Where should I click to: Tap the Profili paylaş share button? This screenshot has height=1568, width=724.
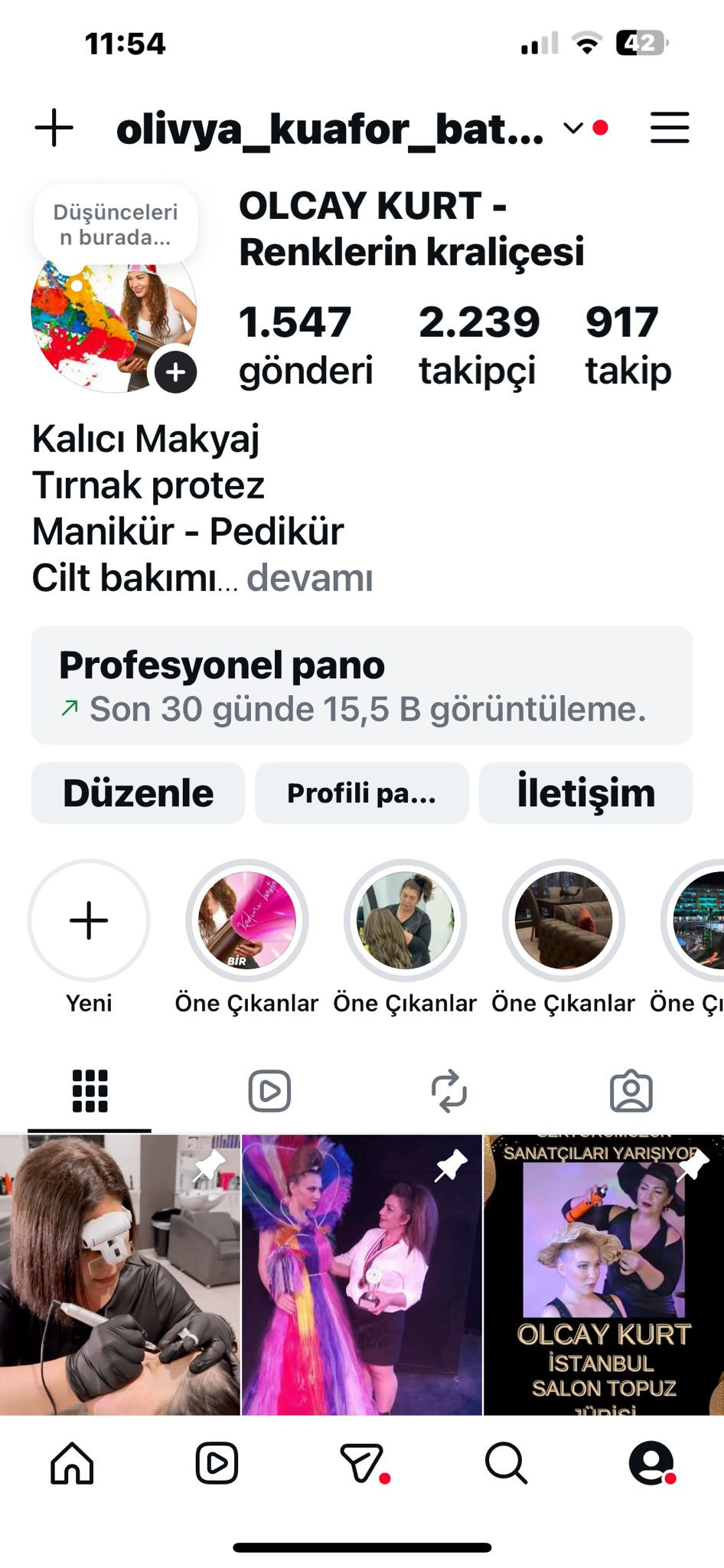click(361, 793)
